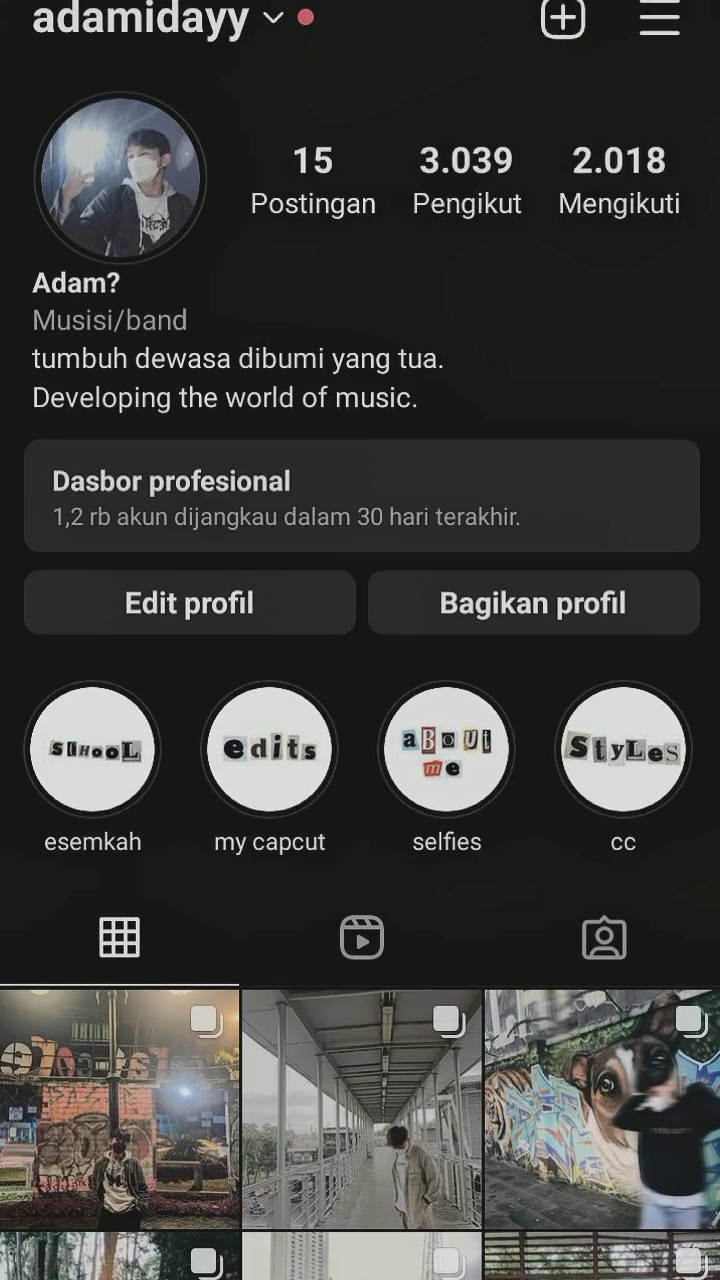
Task: Expand the adamidayy account switcher
Action: [273, 18]
